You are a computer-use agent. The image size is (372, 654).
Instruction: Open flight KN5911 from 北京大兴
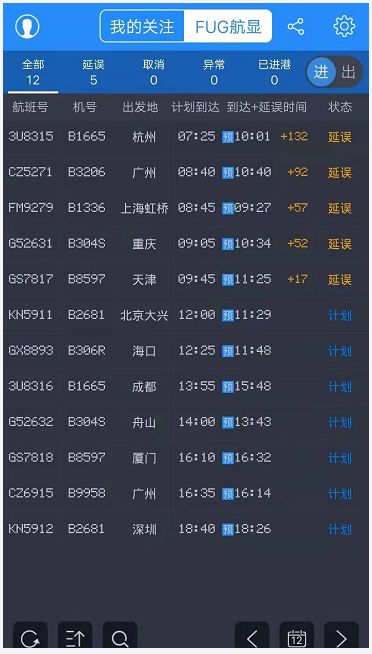[186, 314]
